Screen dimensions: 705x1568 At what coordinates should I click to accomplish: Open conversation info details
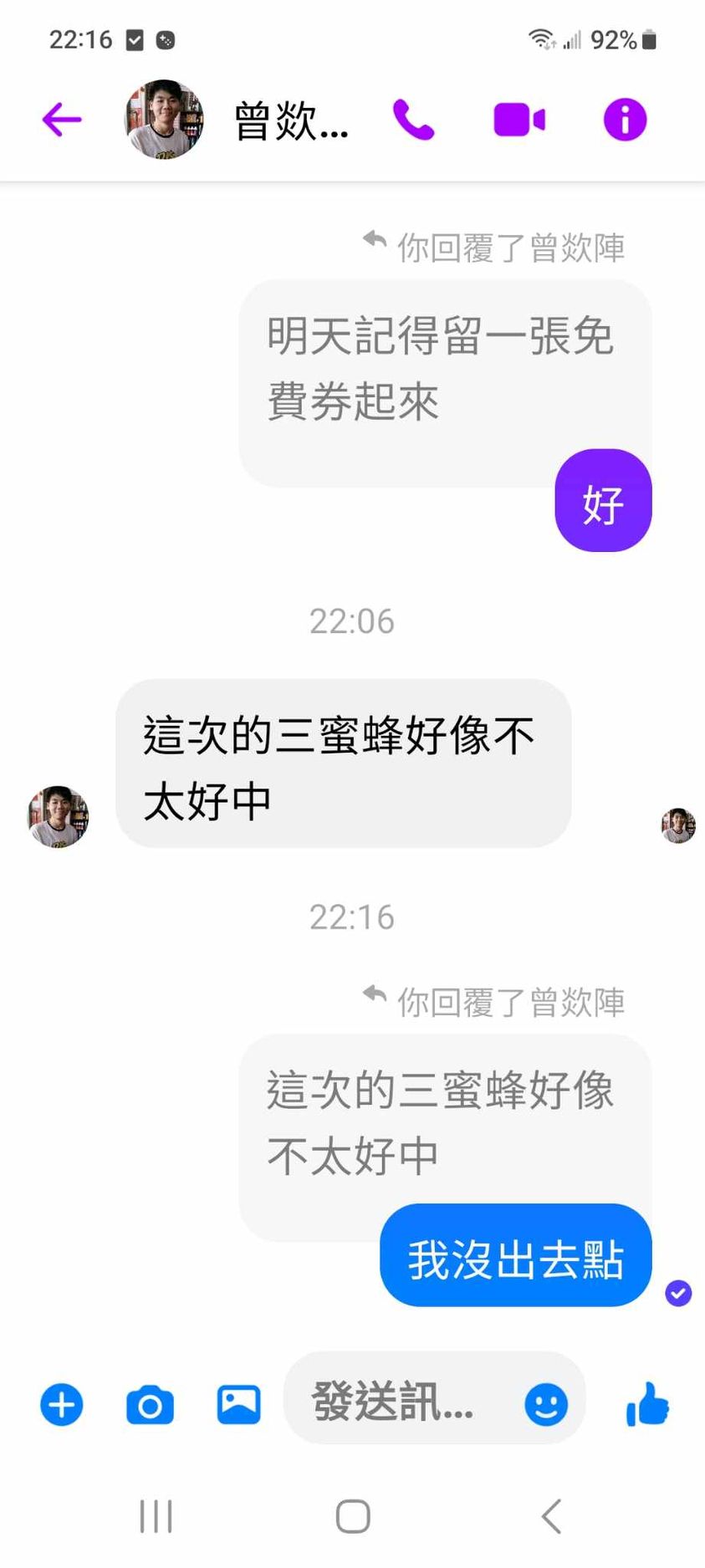point(625,120)
